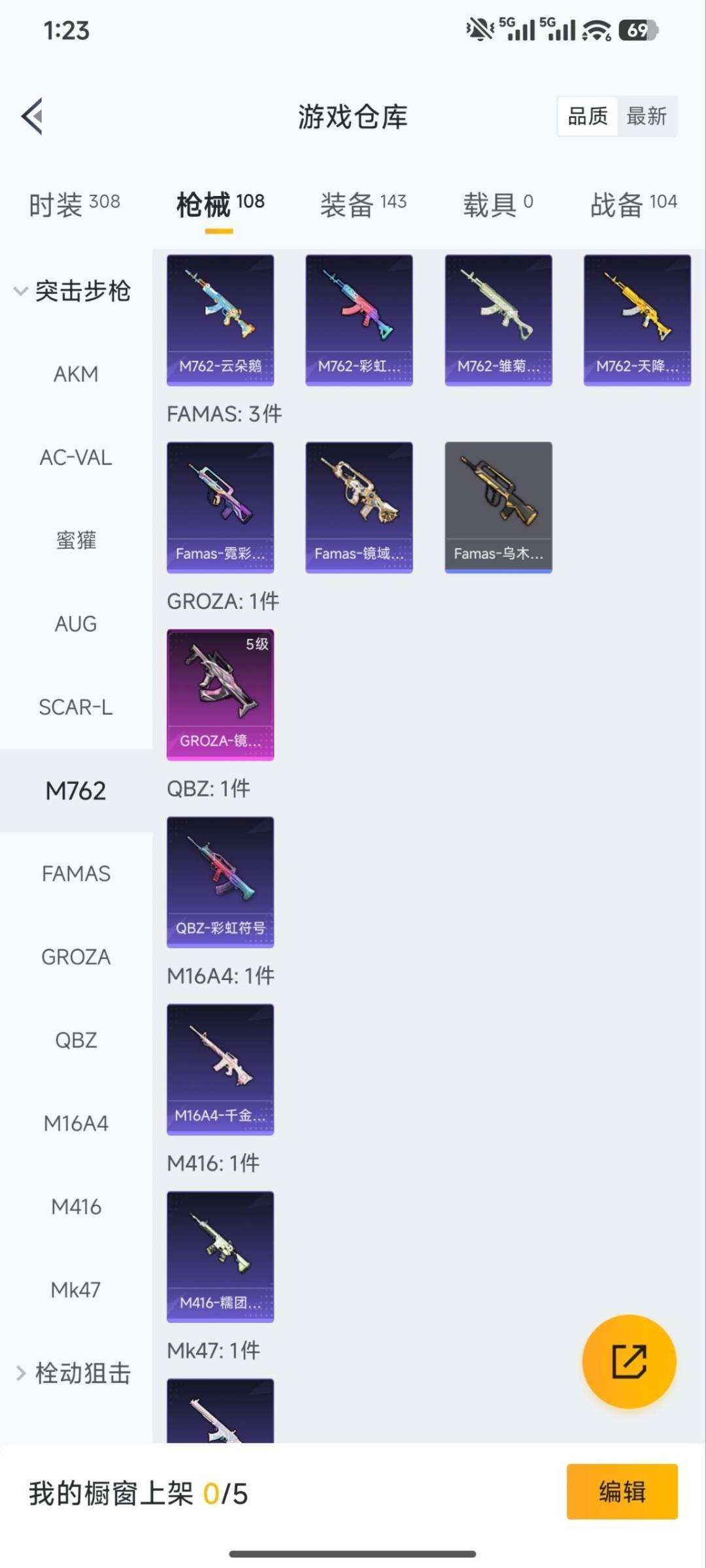
Task: Jump to the GROZA section in sidebar
Action: pyautogui.click(x=76, y=957)
